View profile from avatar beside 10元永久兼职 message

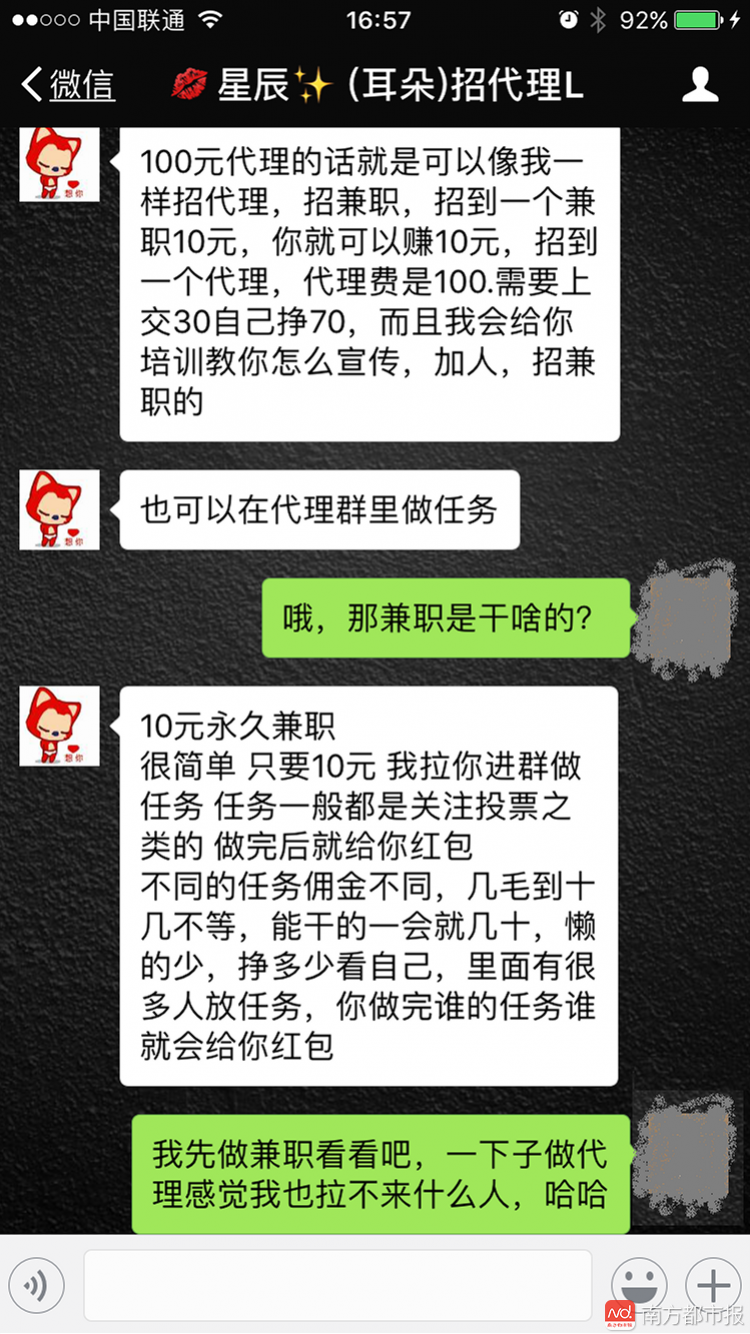[59, 726]
